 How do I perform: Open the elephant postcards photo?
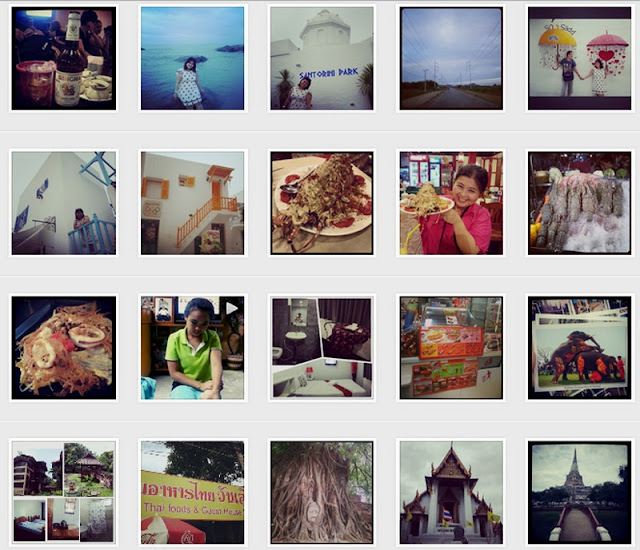click(x=580, y=348)
